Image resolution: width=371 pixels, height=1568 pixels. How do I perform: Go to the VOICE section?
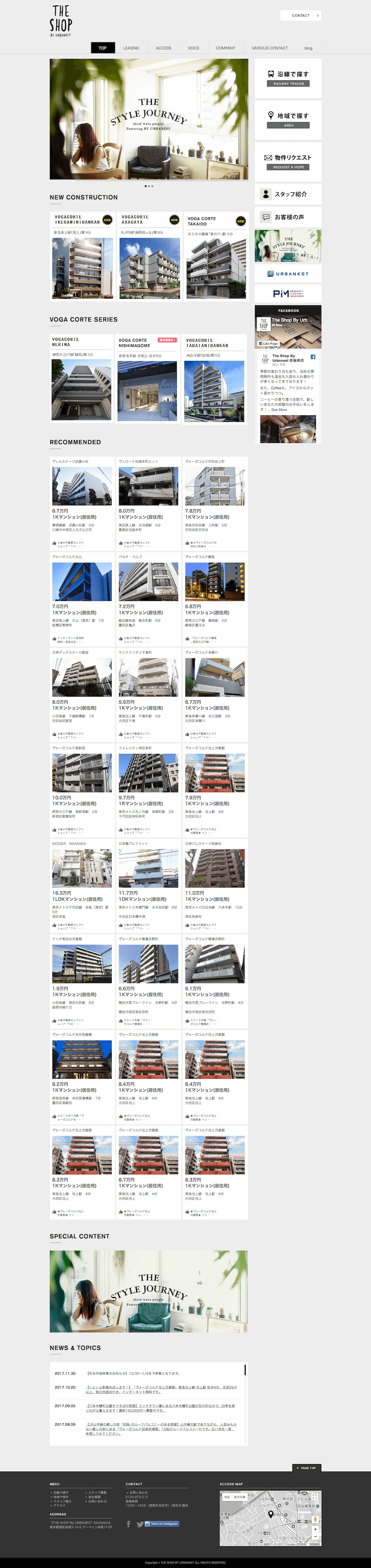pyautogui.click(x=193, y=48)
